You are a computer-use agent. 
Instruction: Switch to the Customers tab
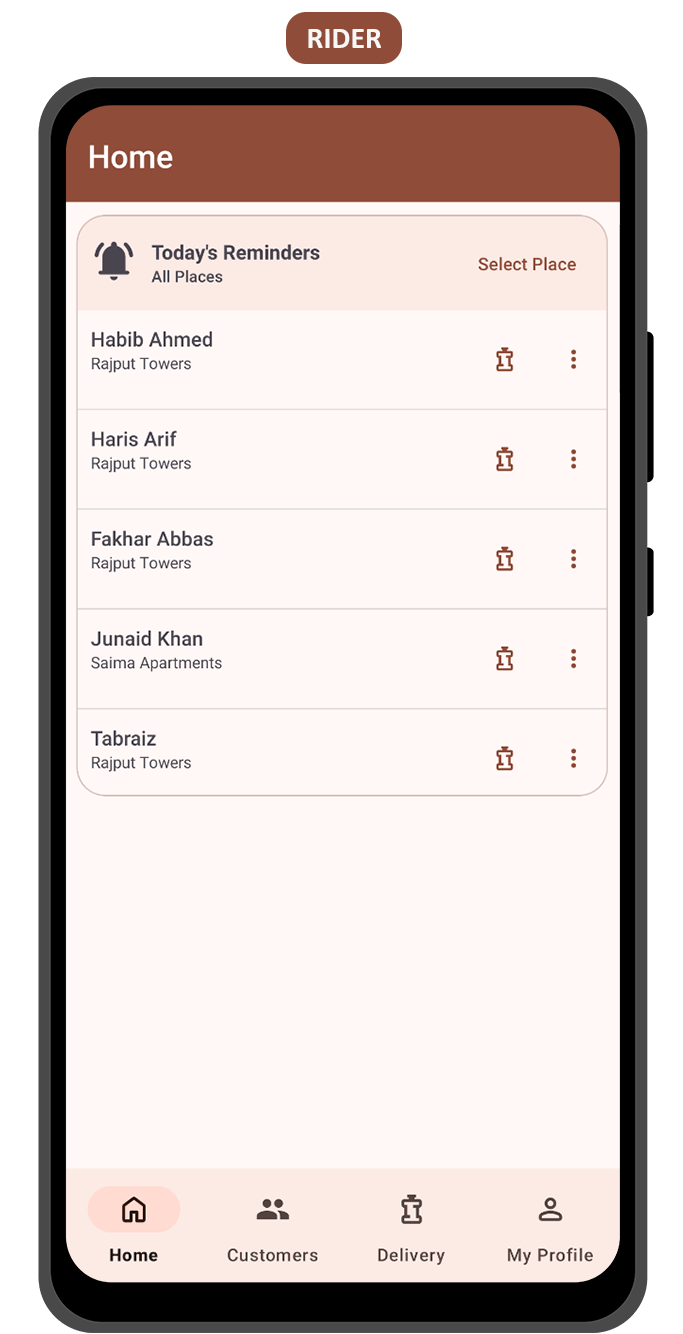coord(272,1227)
